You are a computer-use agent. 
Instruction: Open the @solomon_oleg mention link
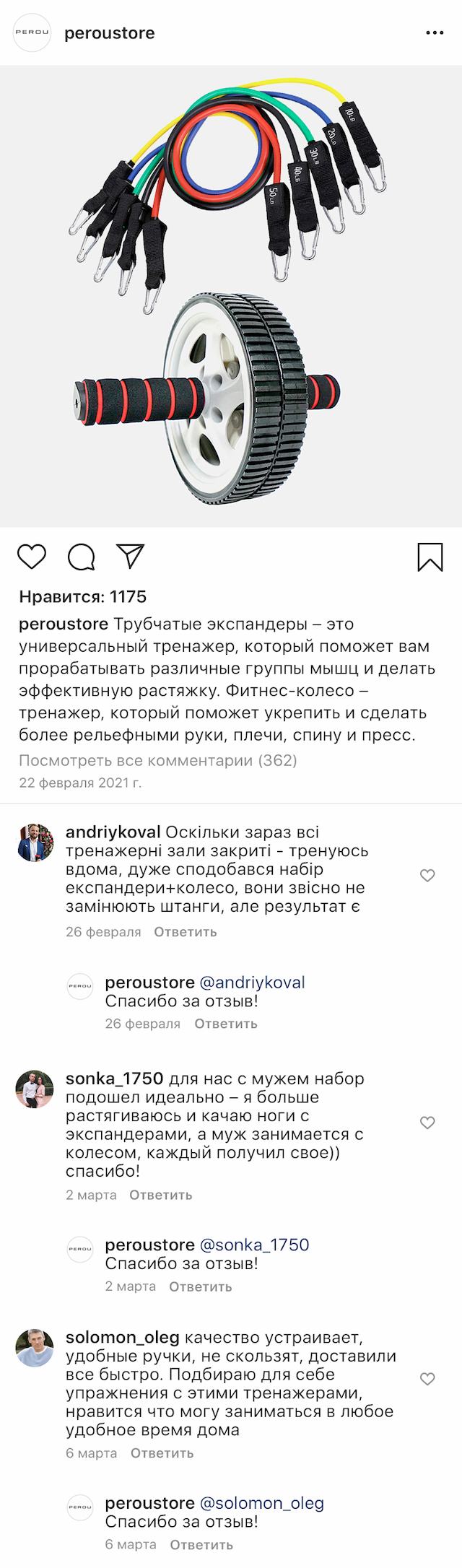pyautogui.click(x=261, y=1504)
